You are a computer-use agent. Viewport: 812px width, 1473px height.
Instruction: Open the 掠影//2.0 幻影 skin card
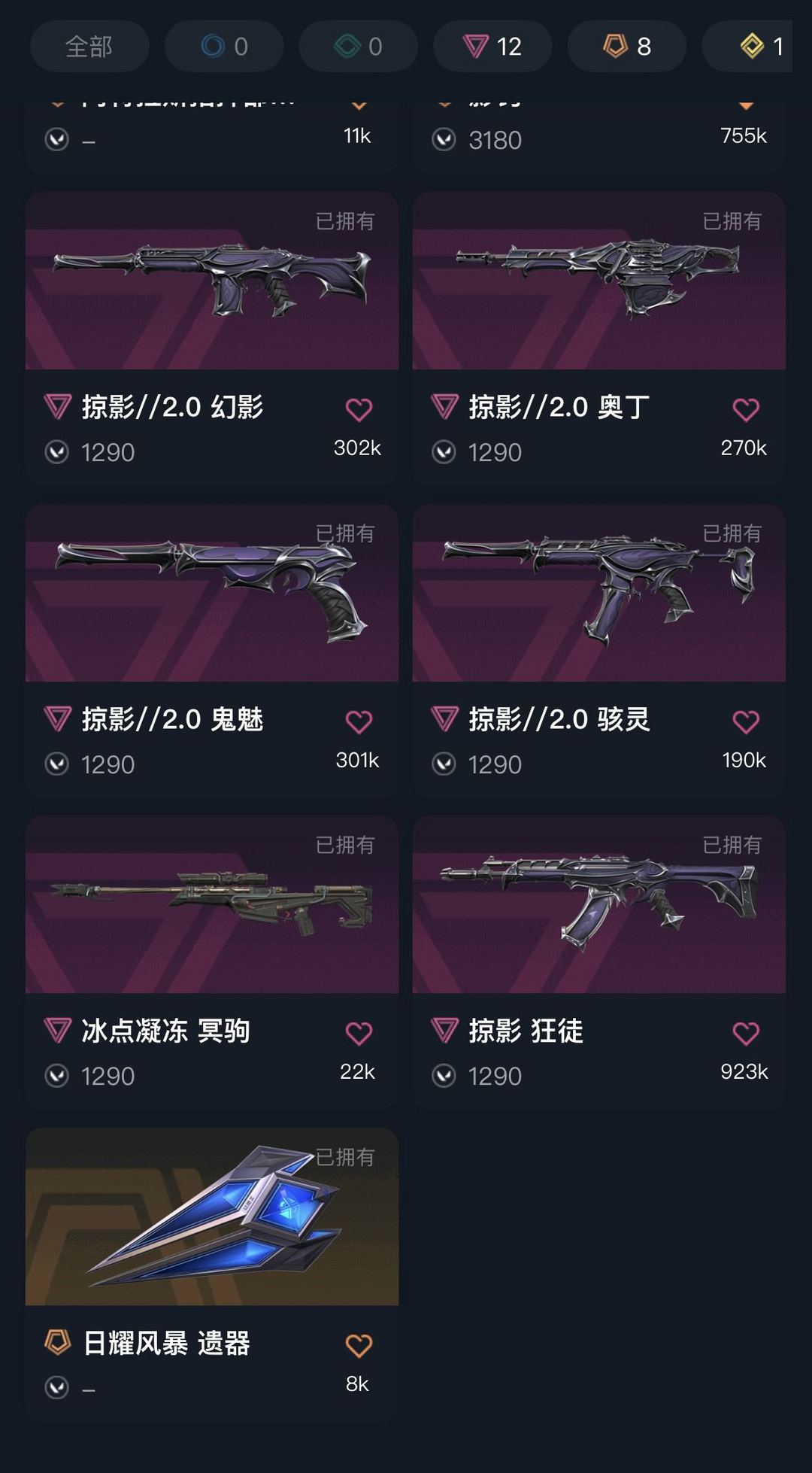(212, 339)
